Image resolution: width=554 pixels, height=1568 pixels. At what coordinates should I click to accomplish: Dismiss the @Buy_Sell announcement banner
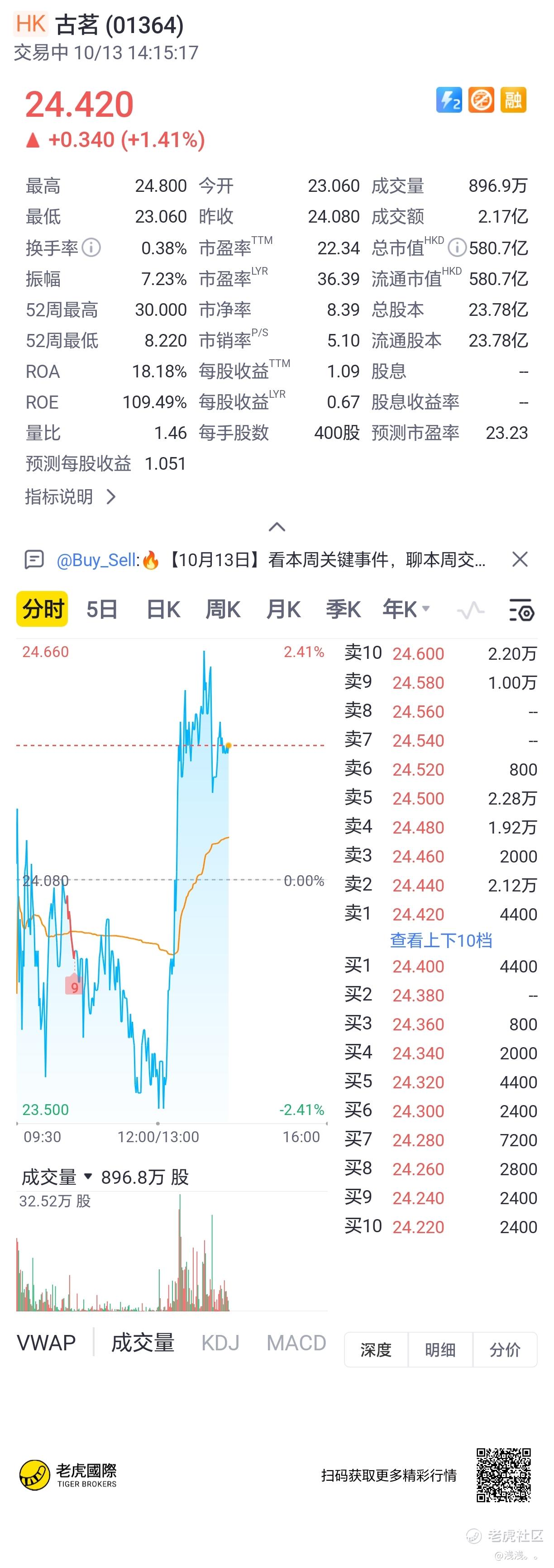(x=520, y=559)
